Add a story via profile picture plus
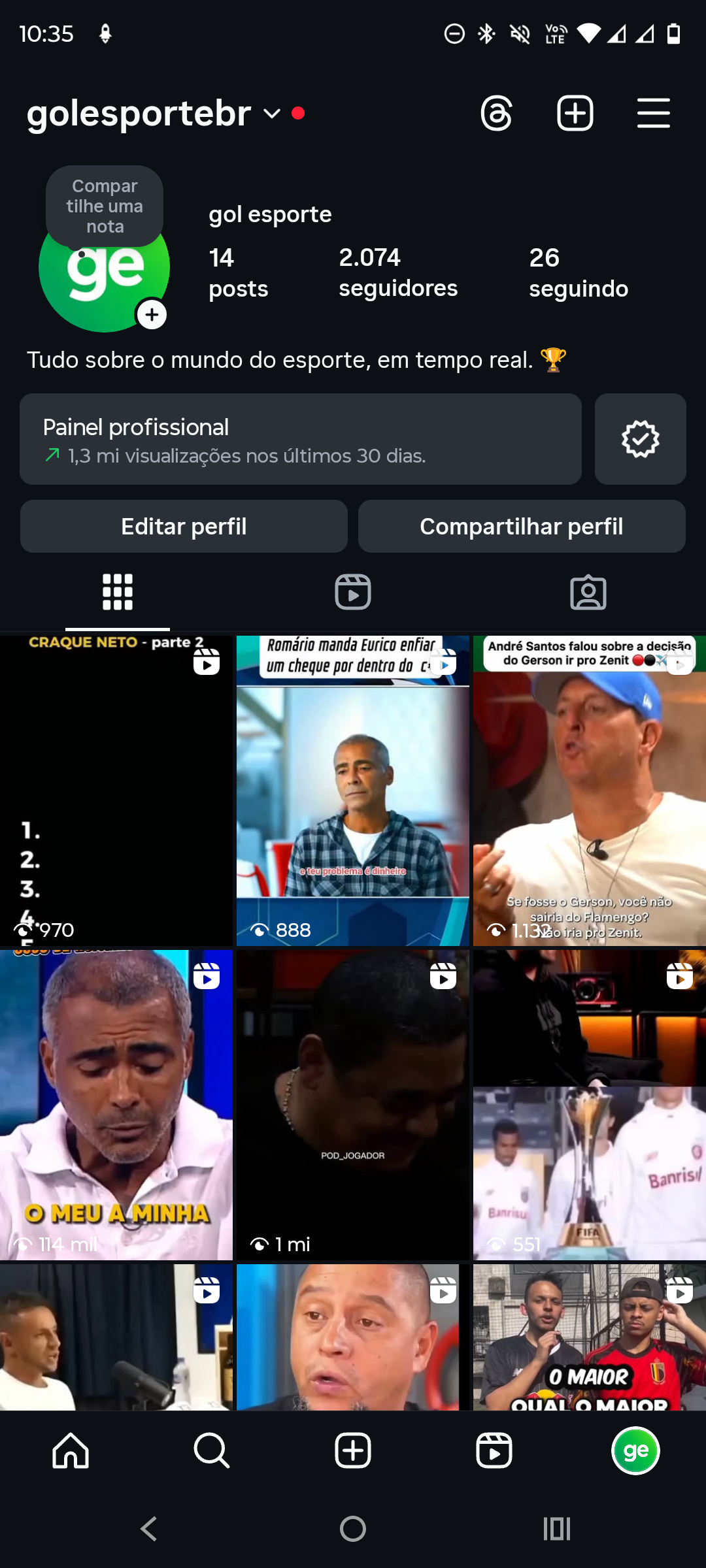Image resolution: width=706 pixels, height=1568 pixels. [x=152, y=316]
